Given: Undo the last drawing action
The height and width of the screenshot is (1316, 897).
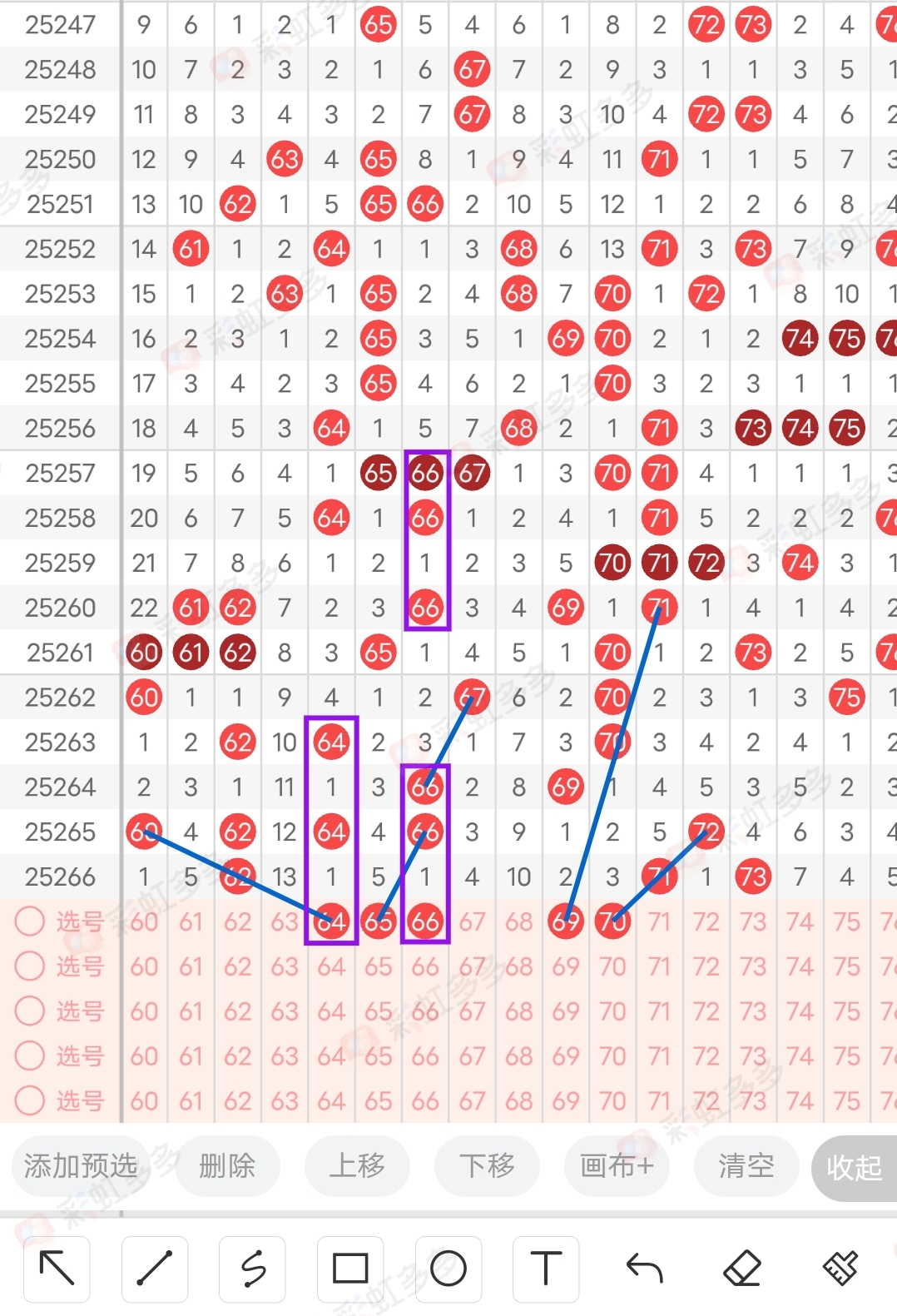Looking at the screenshot, I should click(644, 1269).
